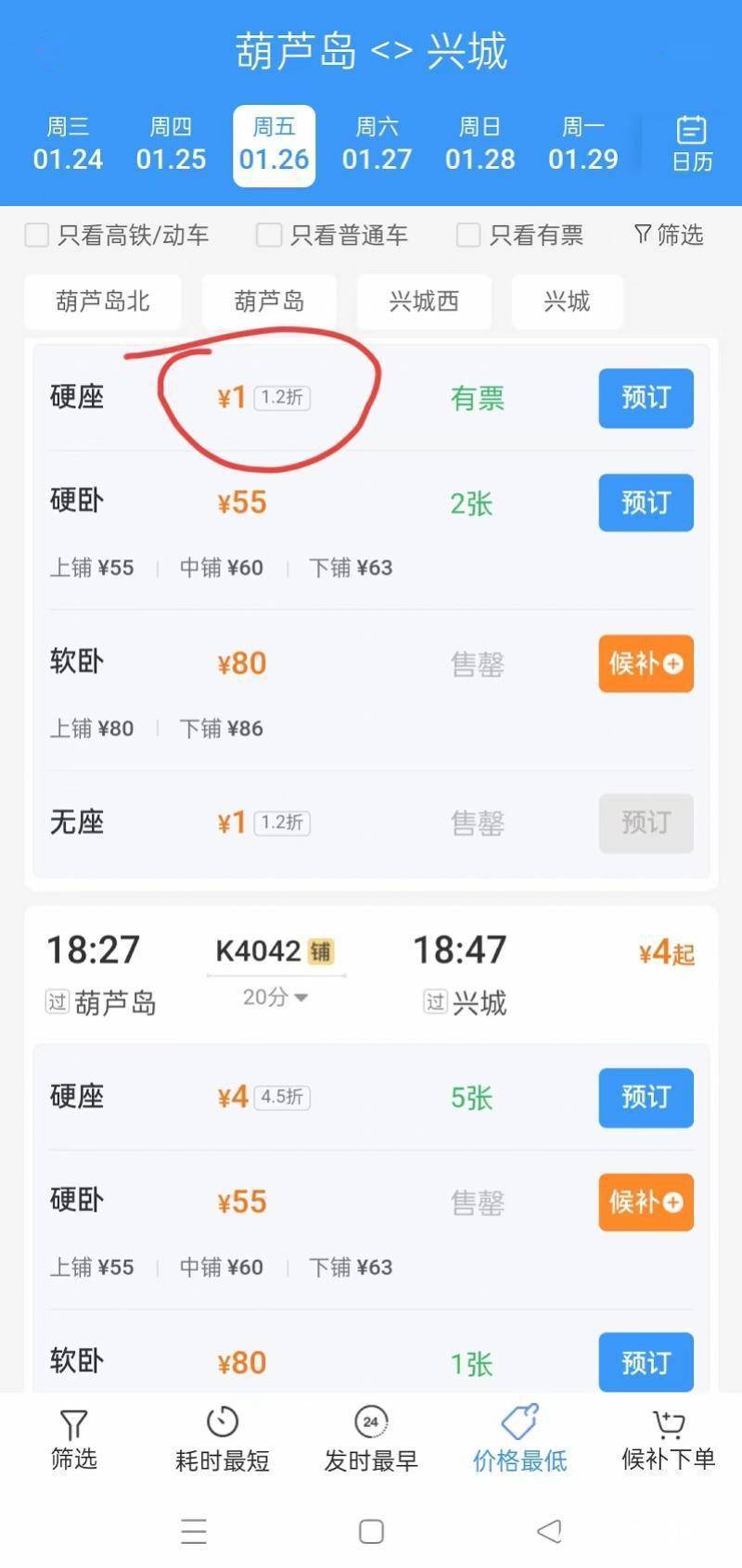Check 只看高铁/动车 filter
Image resolution: width=742 pixels, height=1568 pixels.
(37, 235)
